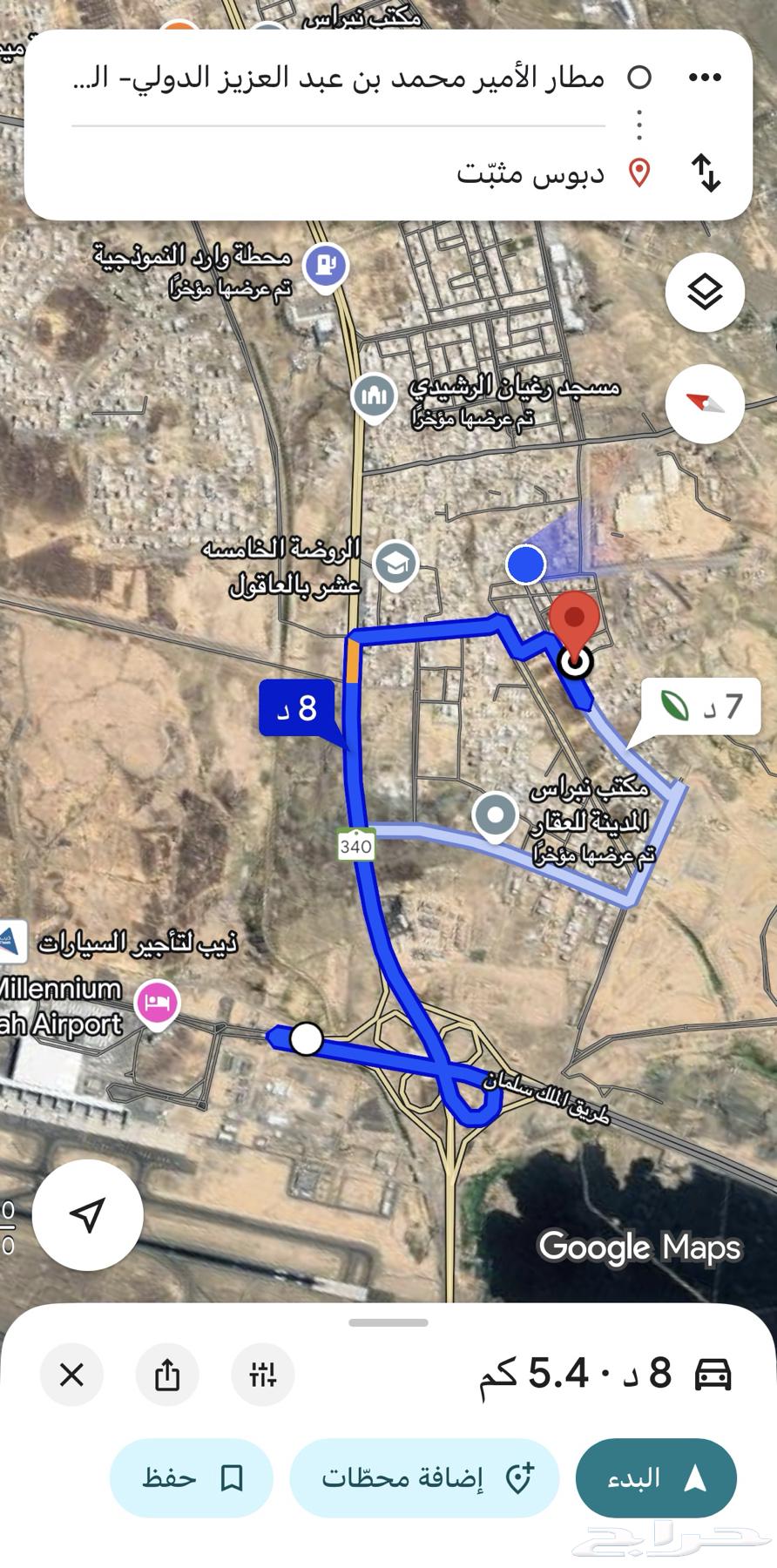Reset map orientation with the compass
The width and height of the screenshot is (777, 1568).
(705, 403)
